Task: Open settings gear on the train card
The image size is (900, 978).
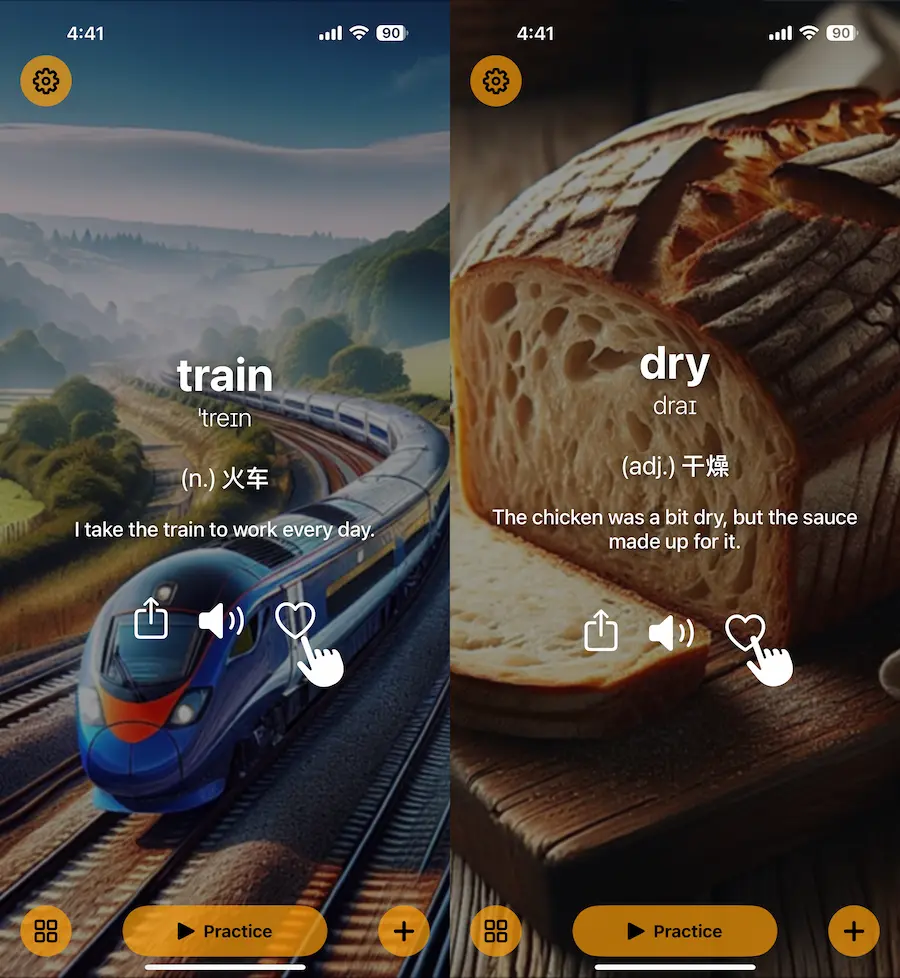Action: [x=46, y=81]
